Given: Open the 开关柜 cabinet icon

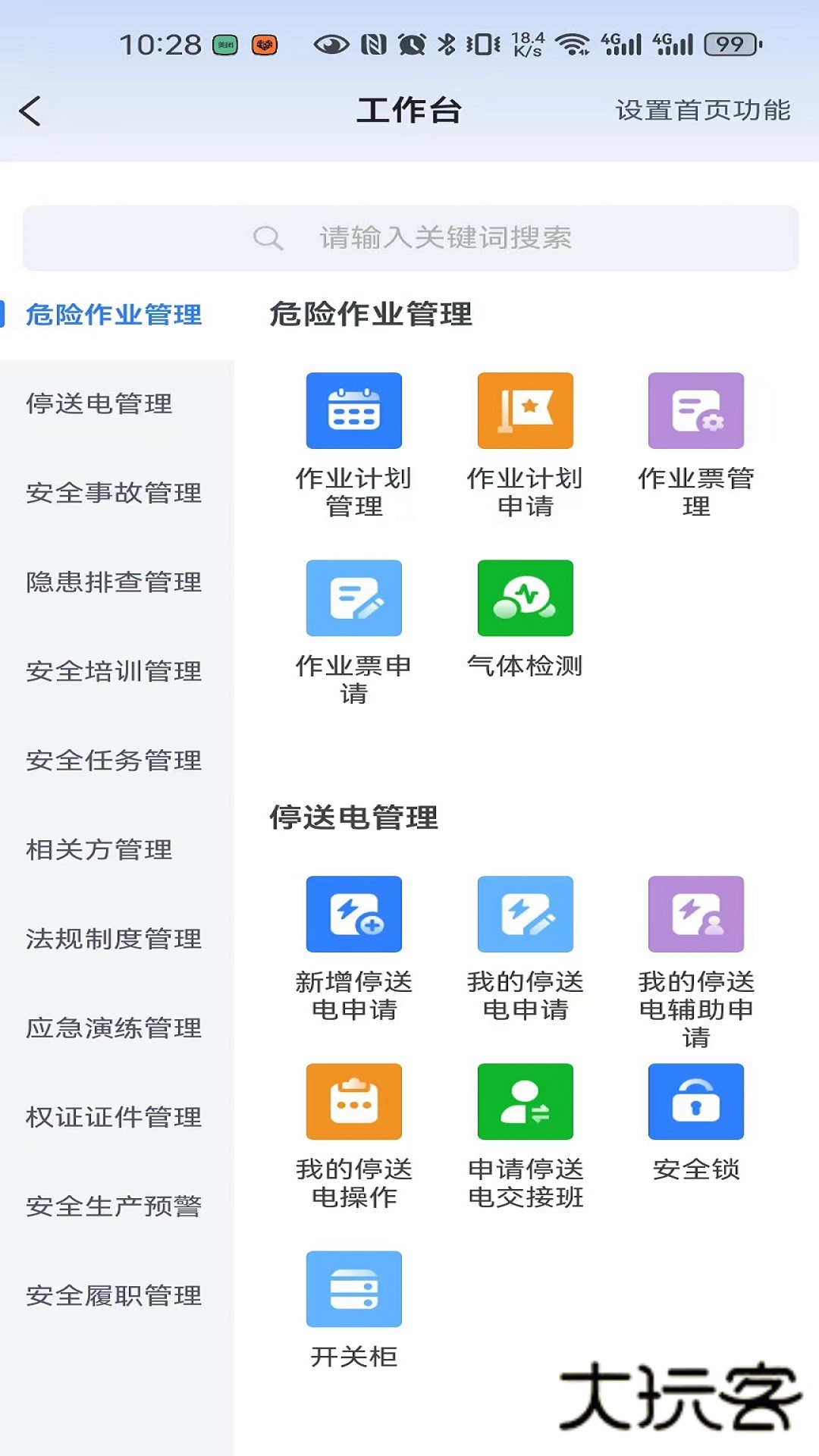Looking at the screenshot, I should tap(353, 1289).
